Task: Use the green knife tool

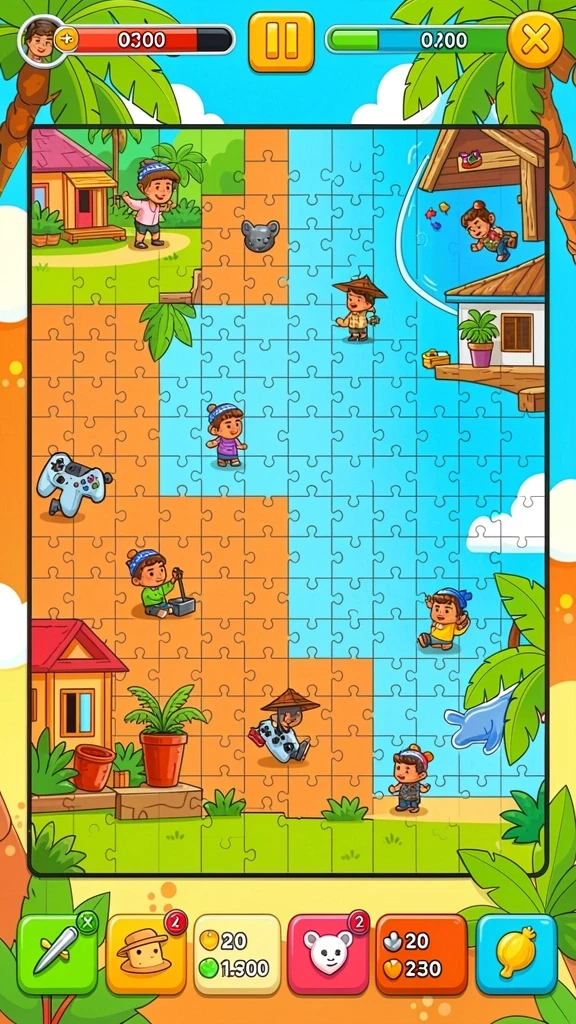Action: (57, 953)
